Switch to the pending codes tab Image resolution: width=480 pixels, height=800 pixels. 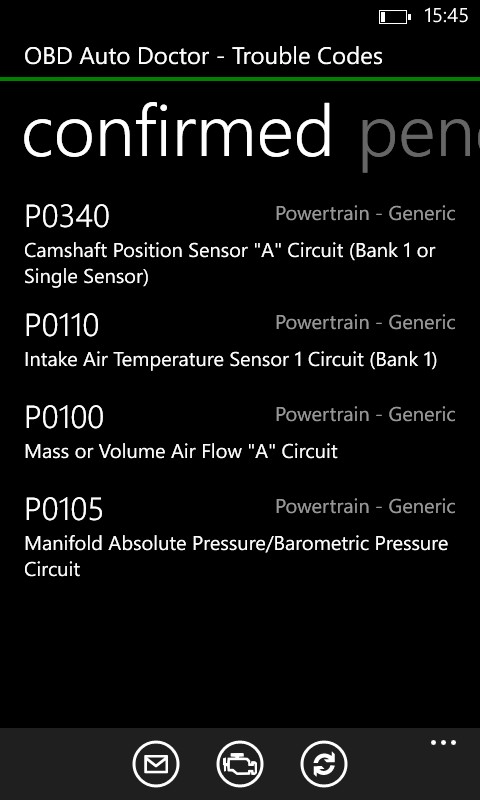420,133
